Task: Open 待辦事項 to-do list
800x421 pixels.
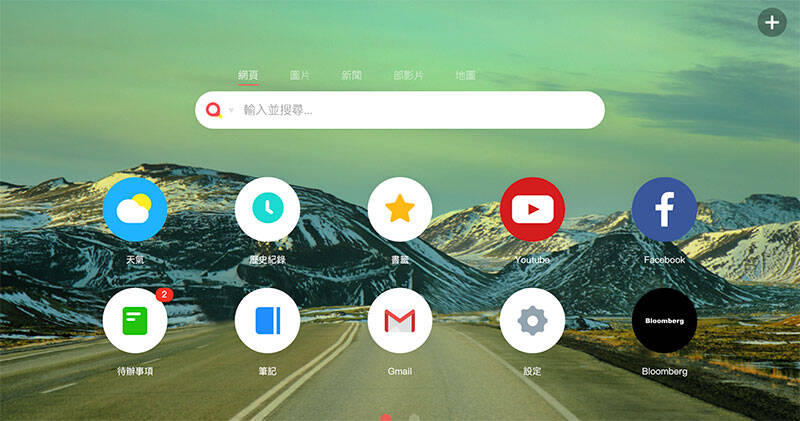Action: tap(135, 321)
